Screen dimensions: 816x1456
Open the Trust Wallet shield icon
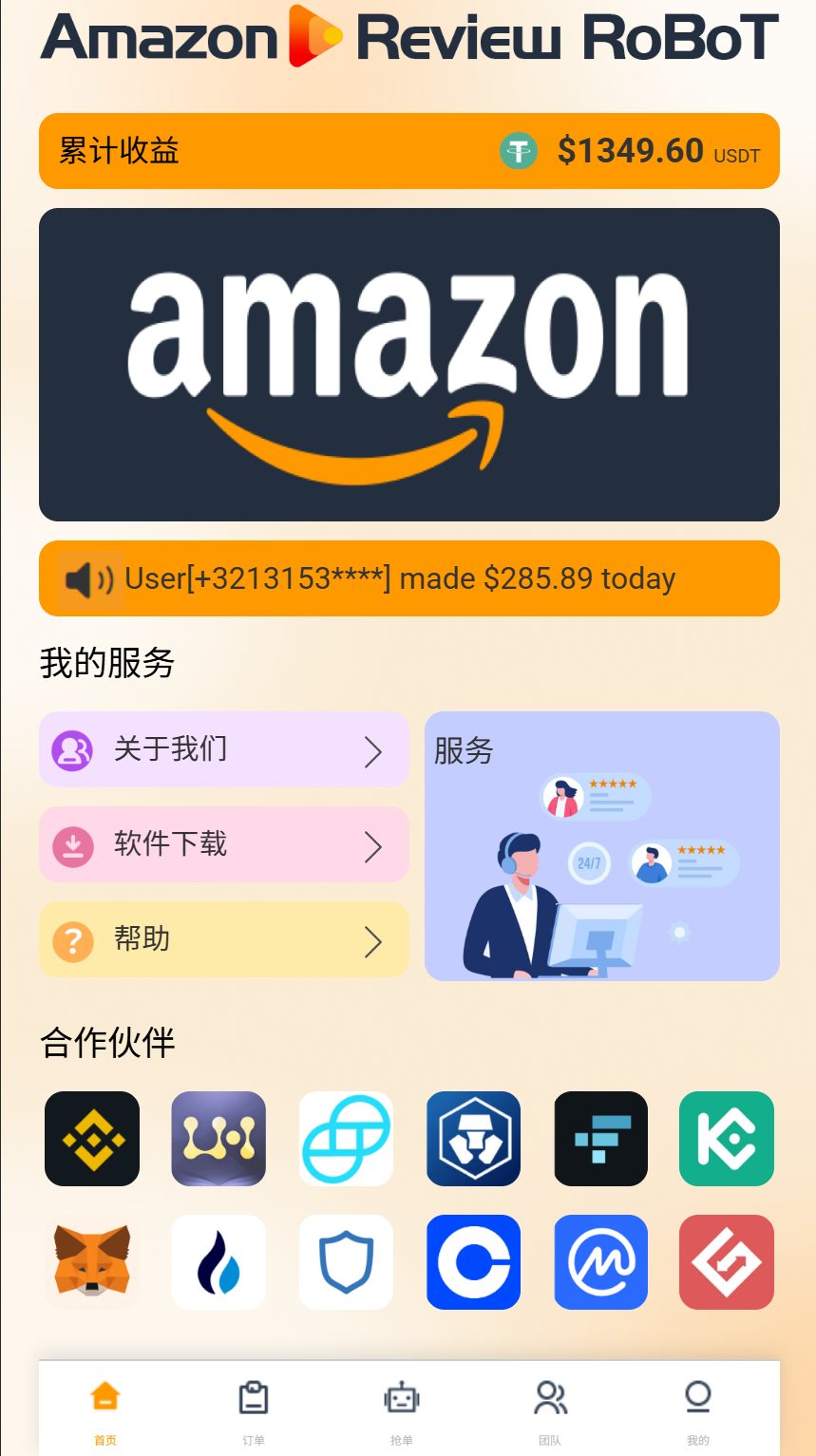click(346, 1262)
